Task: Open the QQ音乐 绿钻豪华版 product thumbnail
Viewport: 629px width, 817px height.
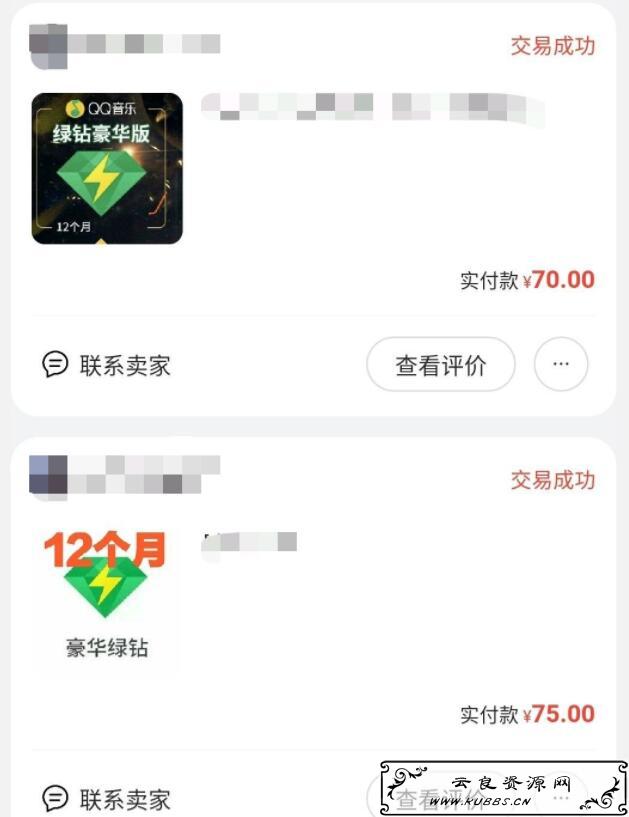Action: [x=107, y=168]
